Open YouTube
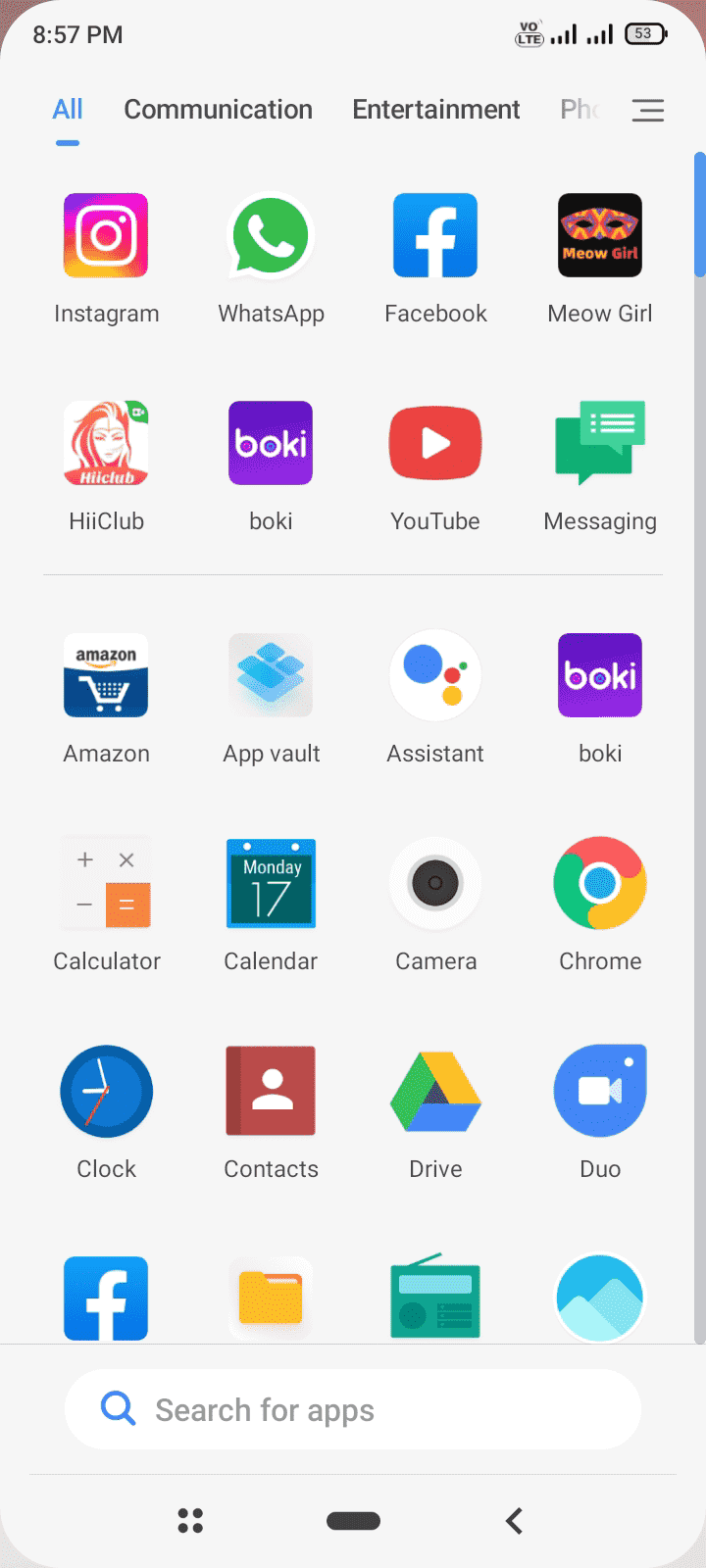The image size is (706, 1568). pos(435,443)
